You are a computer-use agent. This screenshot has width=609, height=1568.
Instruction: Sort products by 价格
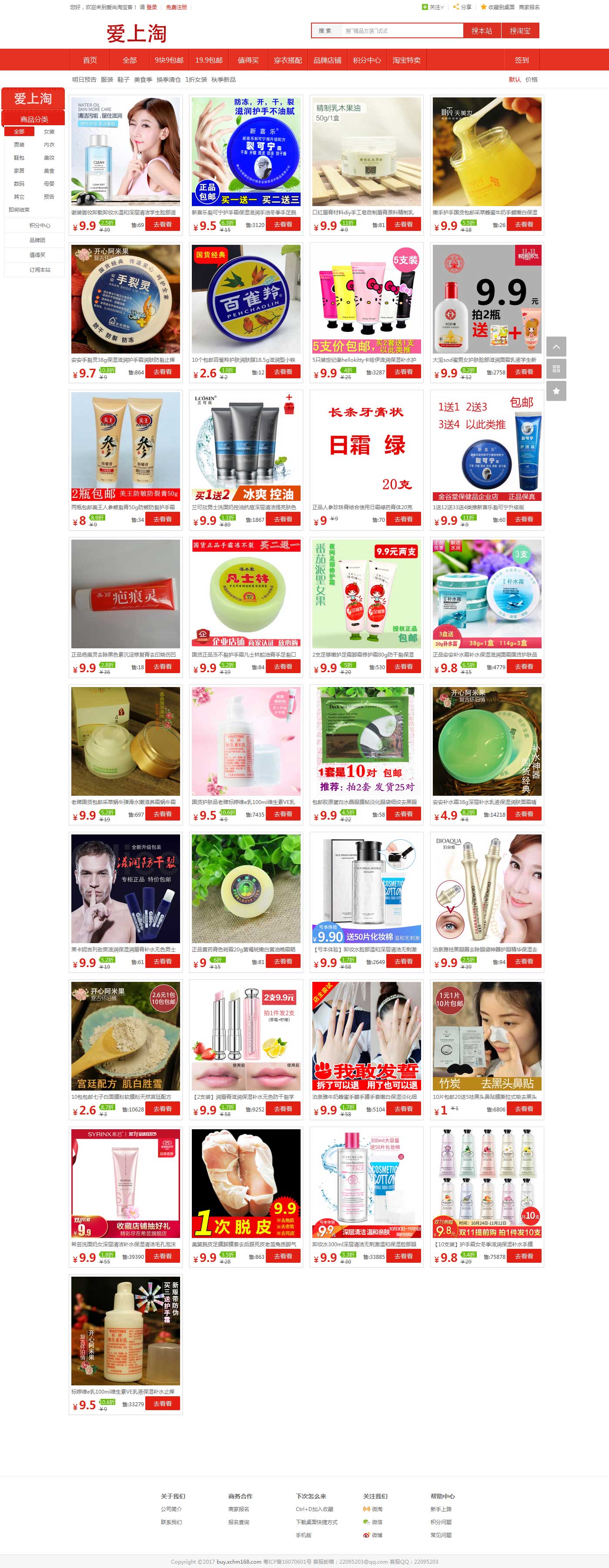[x=532, y=80]
